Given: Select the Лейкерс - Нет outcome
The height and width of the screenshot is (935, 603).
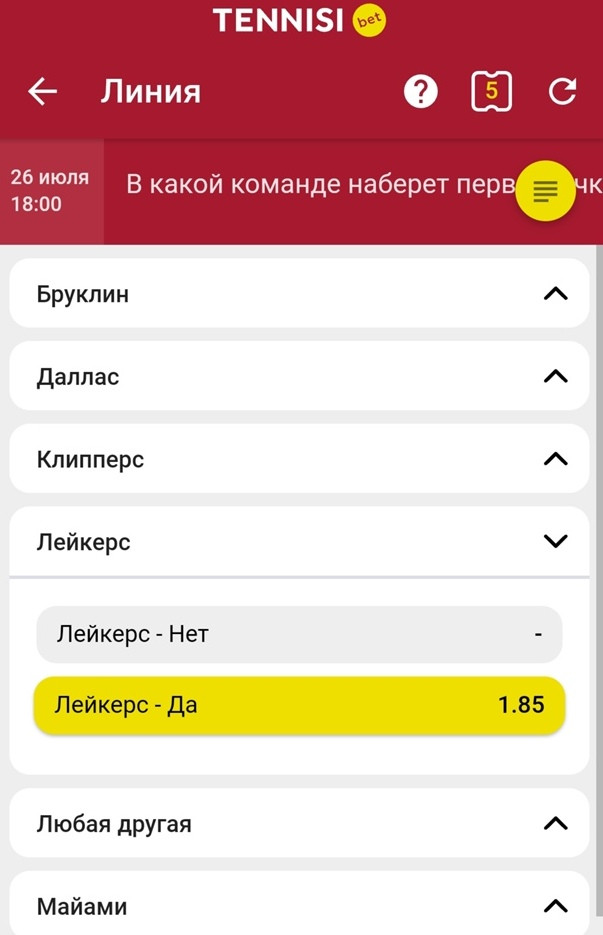Looking at the screenshot, I should click(299, 634).
